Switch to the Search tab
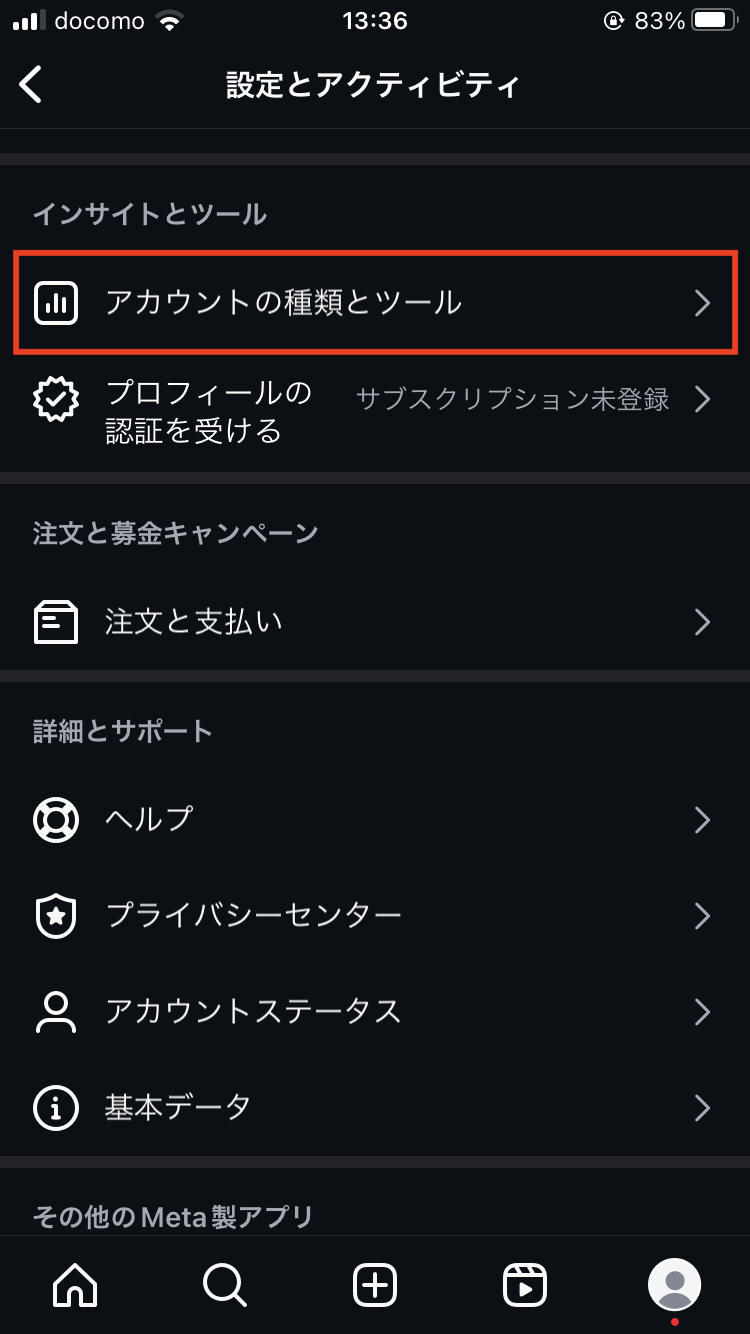Screen dimensions: 750x1334 [x=225, y=1284]
